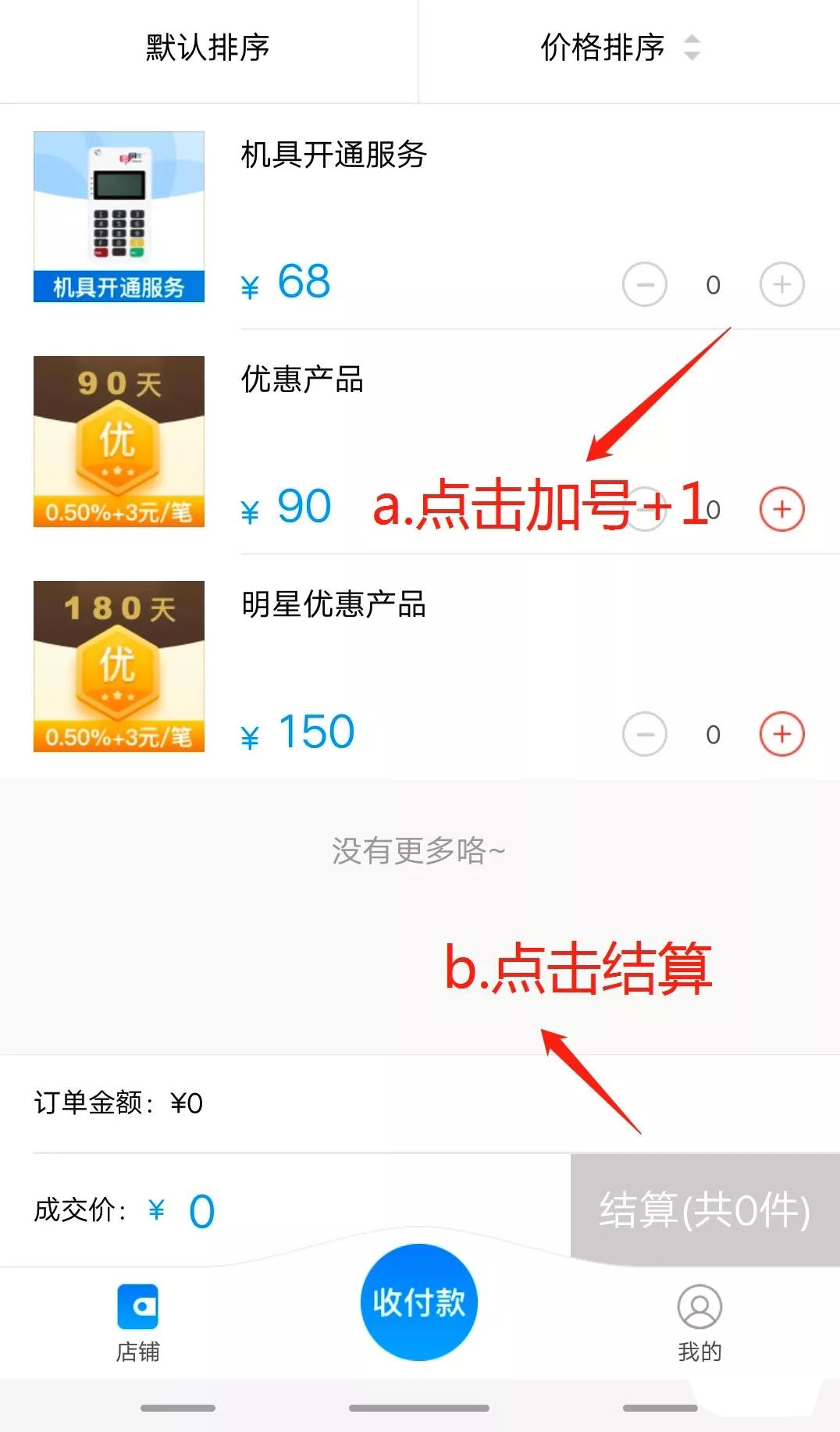Viewport: 840px width, 1432px height.
Task: Tap the red plus for 优惠产品
Action: click(x=781, y=508)
